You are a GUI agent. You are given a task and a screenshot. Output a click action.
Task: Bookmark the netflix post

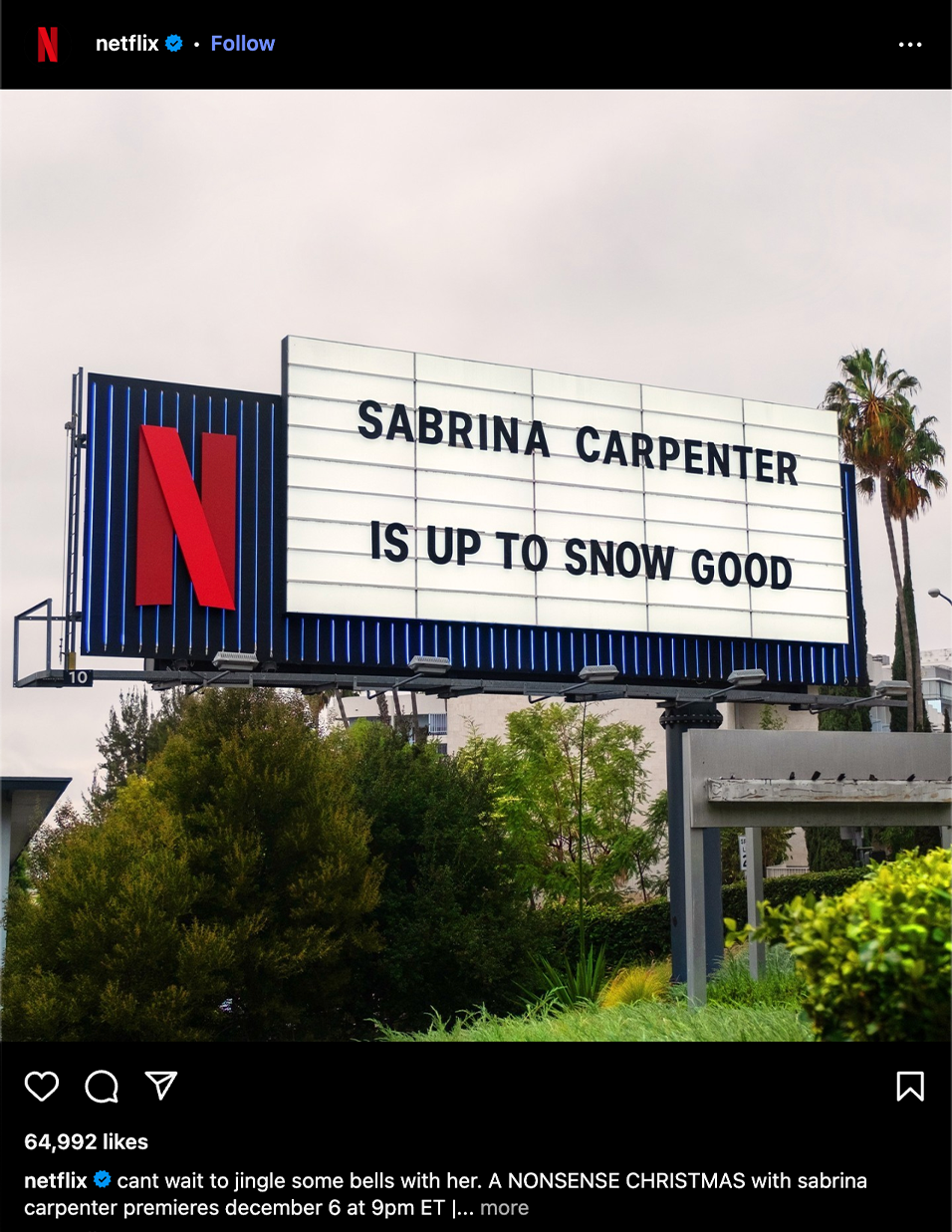[x=909, y=1086]
